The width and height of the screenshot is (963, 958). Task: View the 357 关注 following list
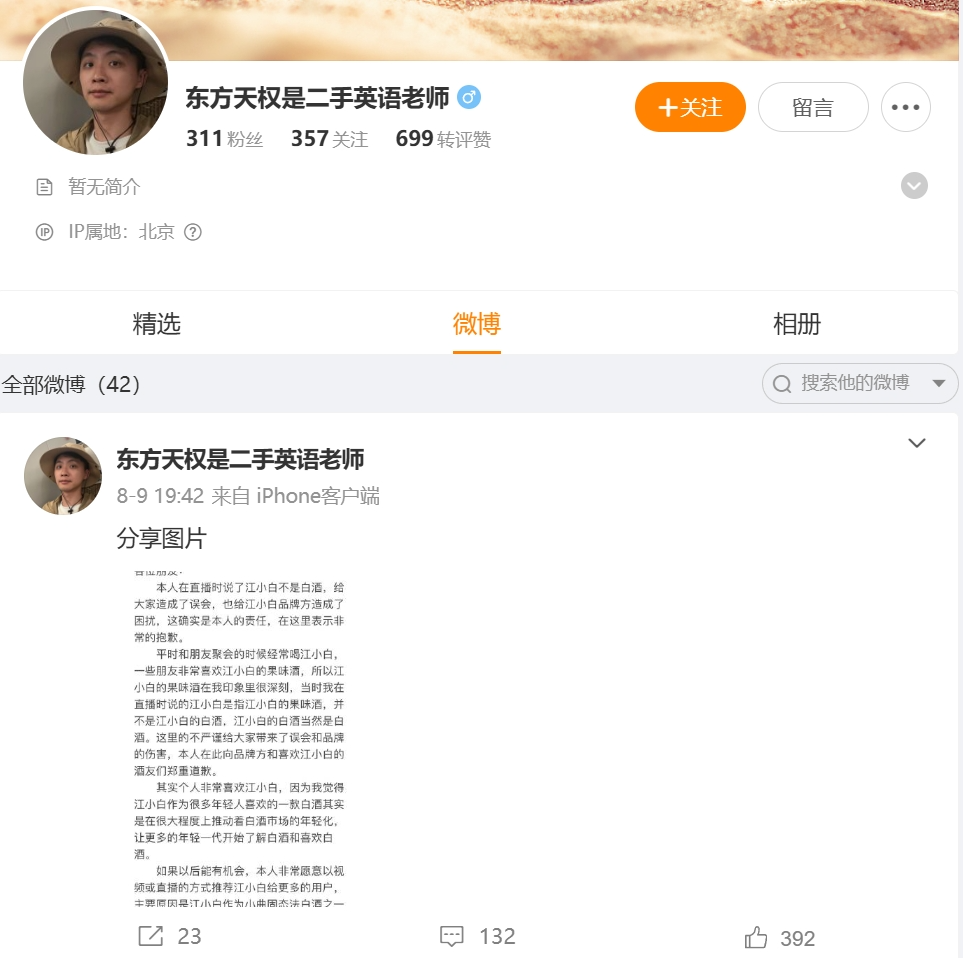329,139
